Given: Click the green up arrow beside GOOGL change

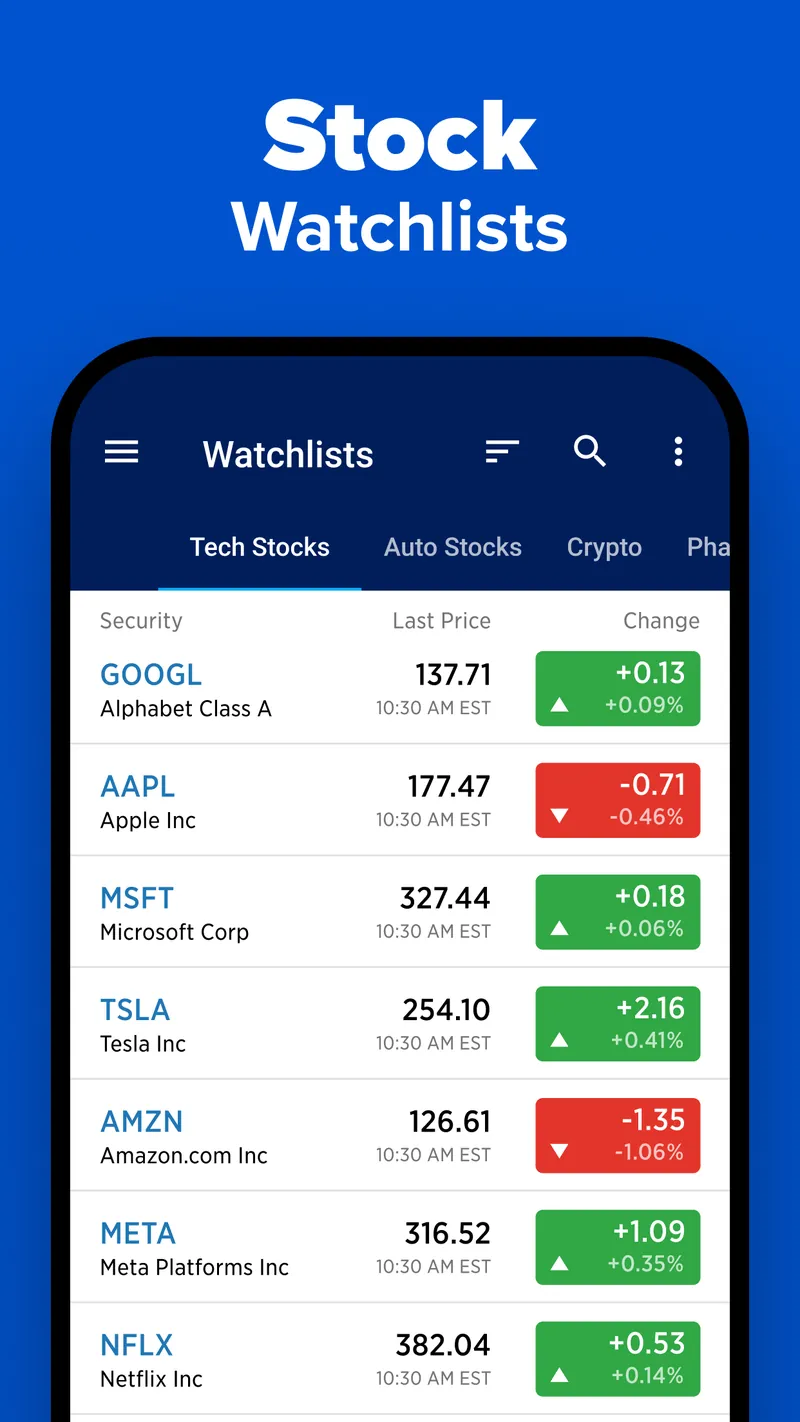Looking at the screenshot, I should coord(560,704).
